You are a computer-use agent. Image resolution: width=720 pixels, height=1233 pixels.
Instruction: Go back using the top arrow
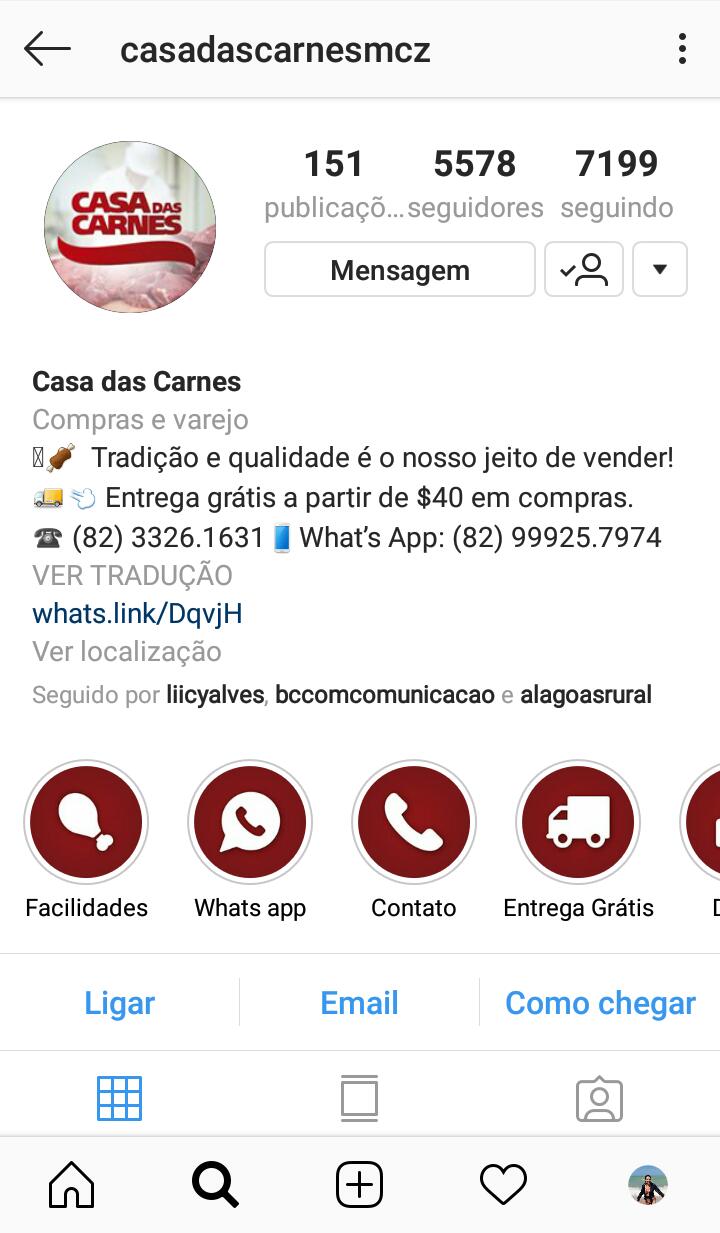pos(47,48)
